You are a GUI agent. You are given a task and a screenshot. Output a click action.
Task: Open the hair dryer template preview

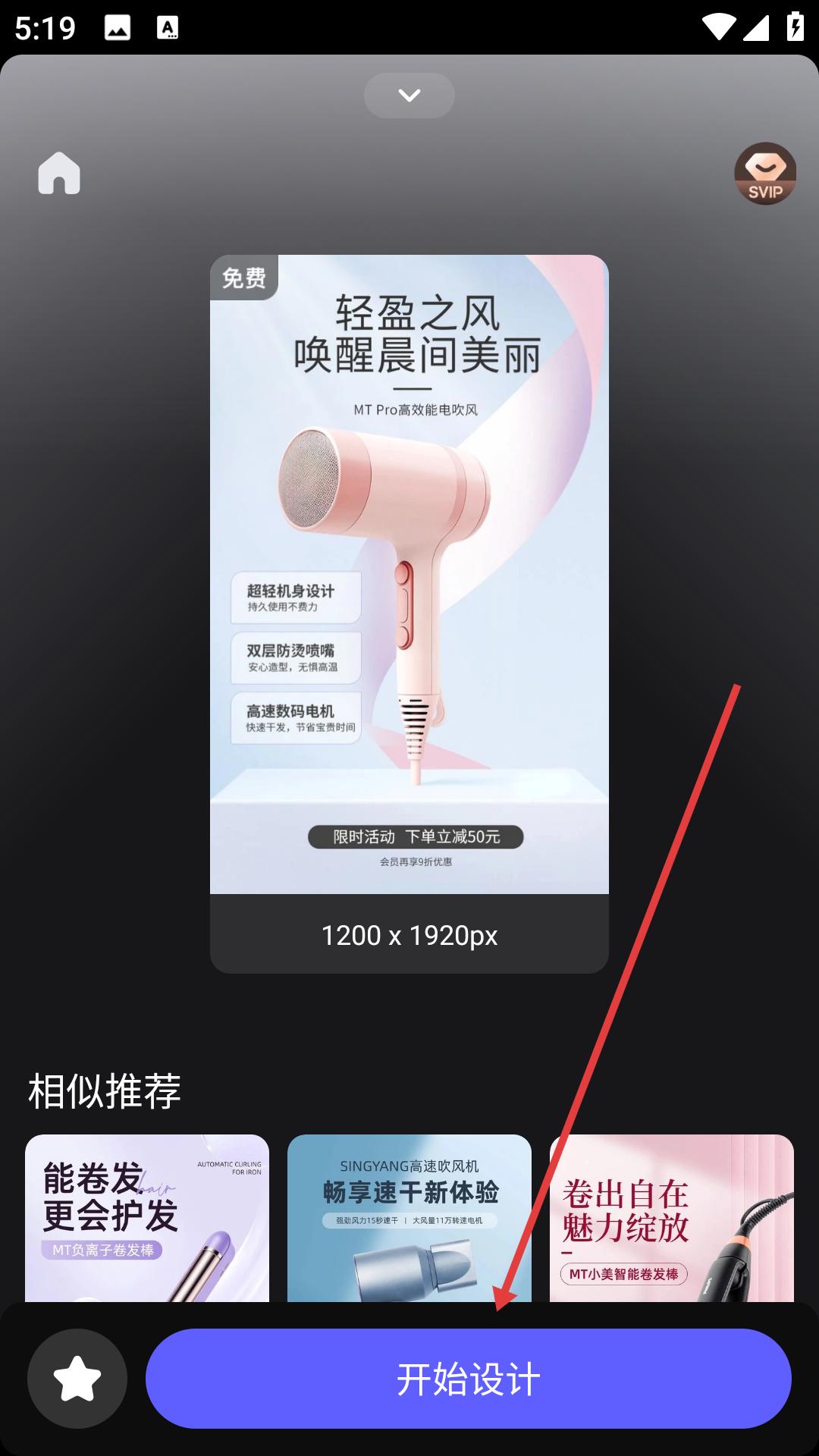pos(409,574)
